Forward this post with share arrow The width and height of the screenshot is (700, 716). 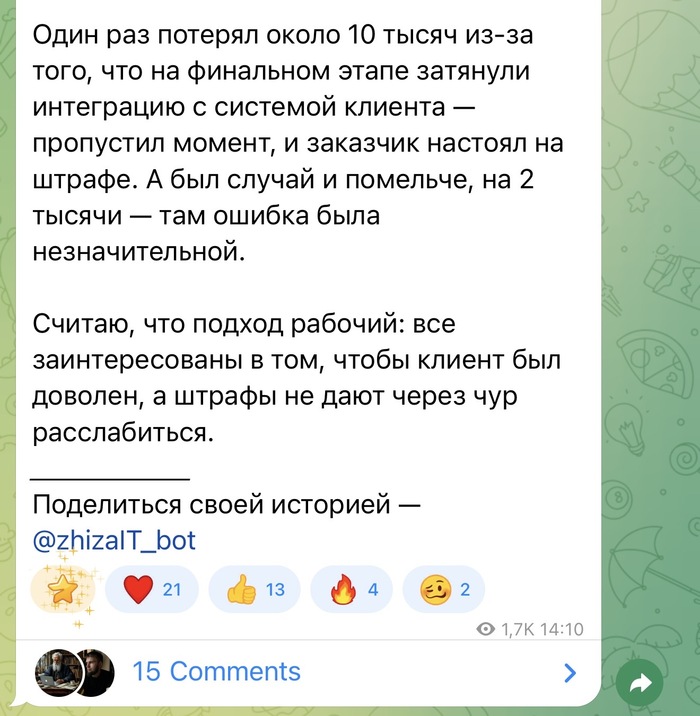pos(641,684)
